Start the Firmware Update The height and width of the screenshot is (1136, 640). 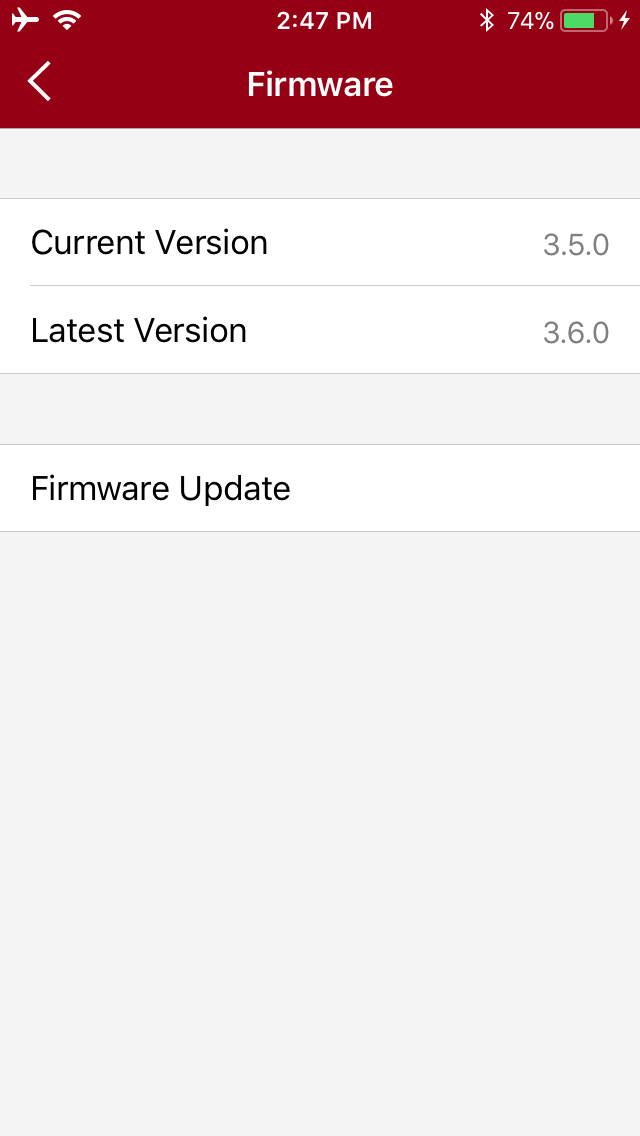click(320, 488)
